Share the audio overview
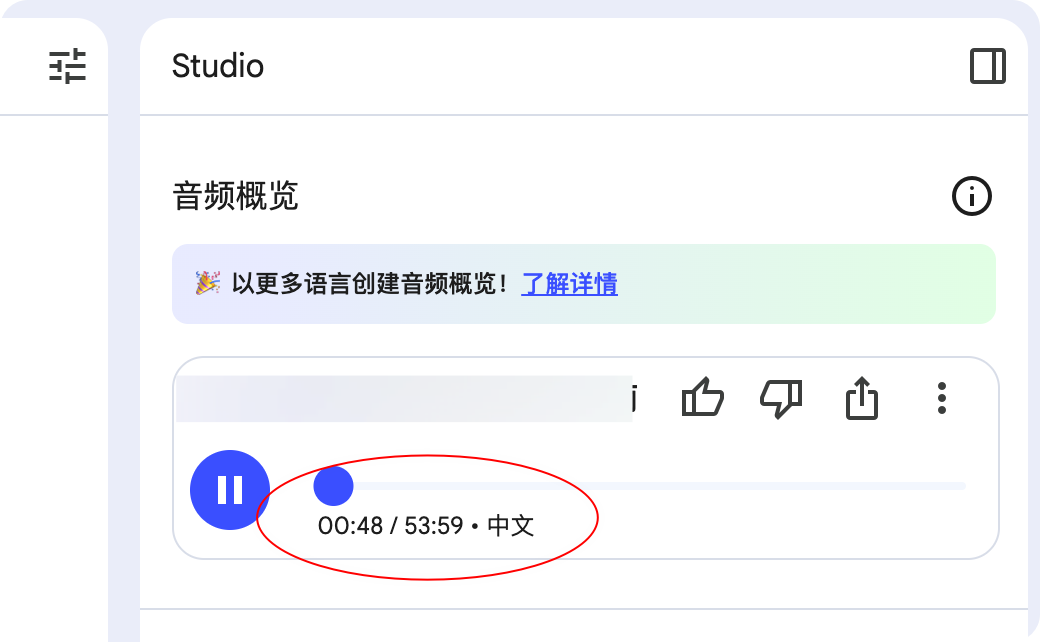The width and height of the screenshot is (1040, 642). point(861,398)
